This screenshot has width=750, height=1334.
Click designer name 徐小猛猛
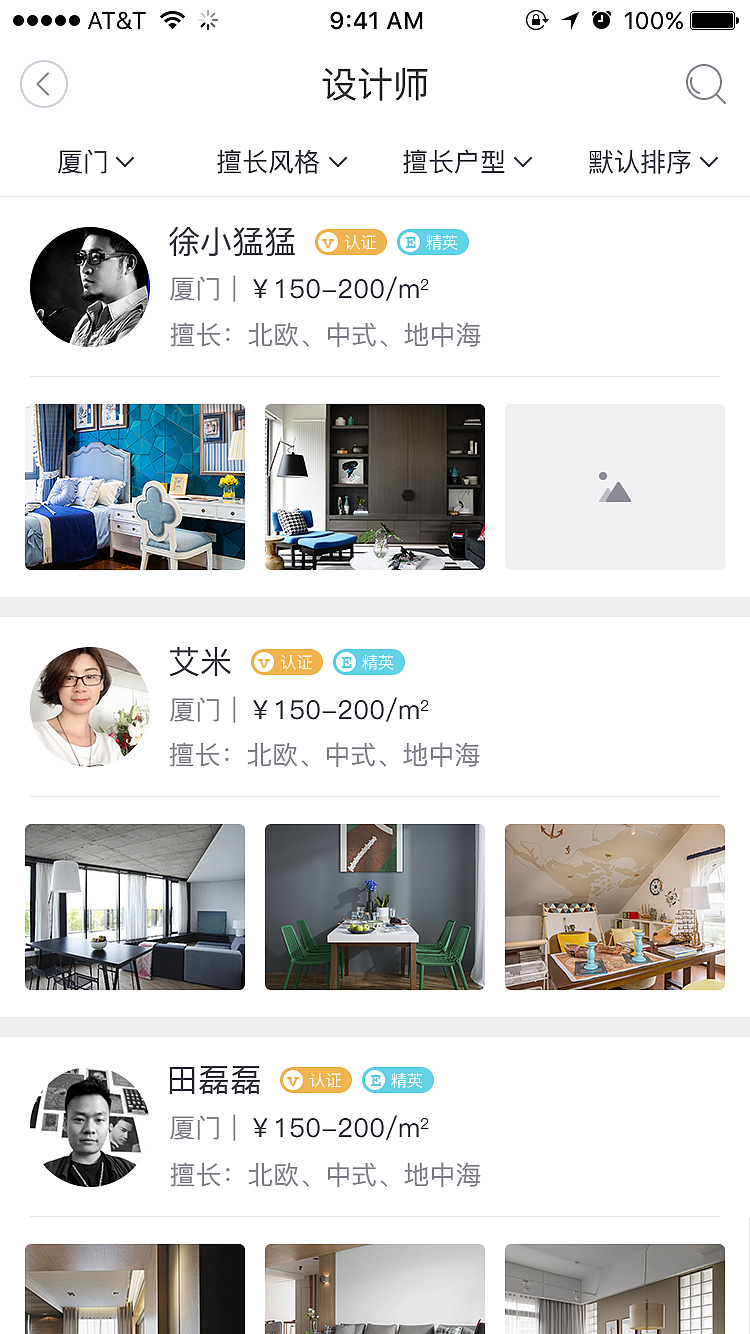coord(231,242)
